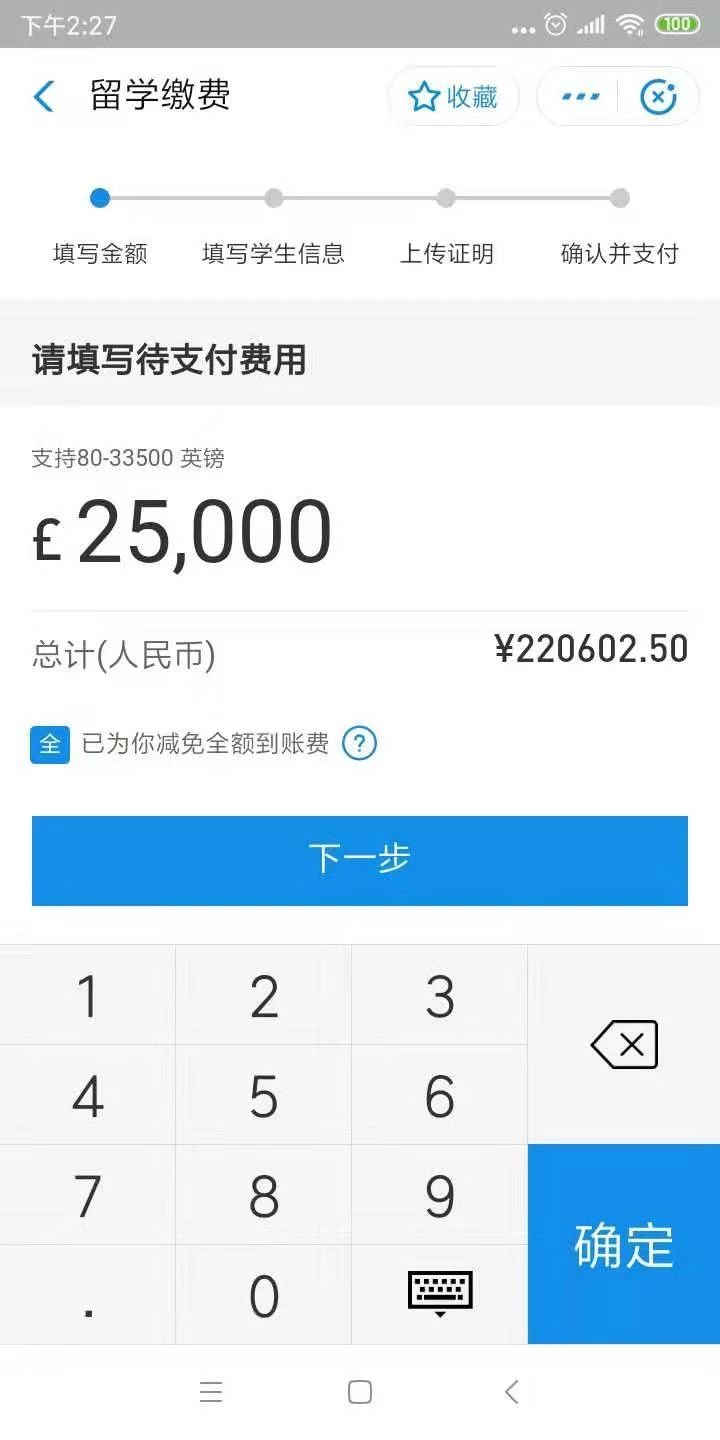Open help about 全额到账费 waiver
This screenshot has width=720, height=1440.
click(360, 744)
